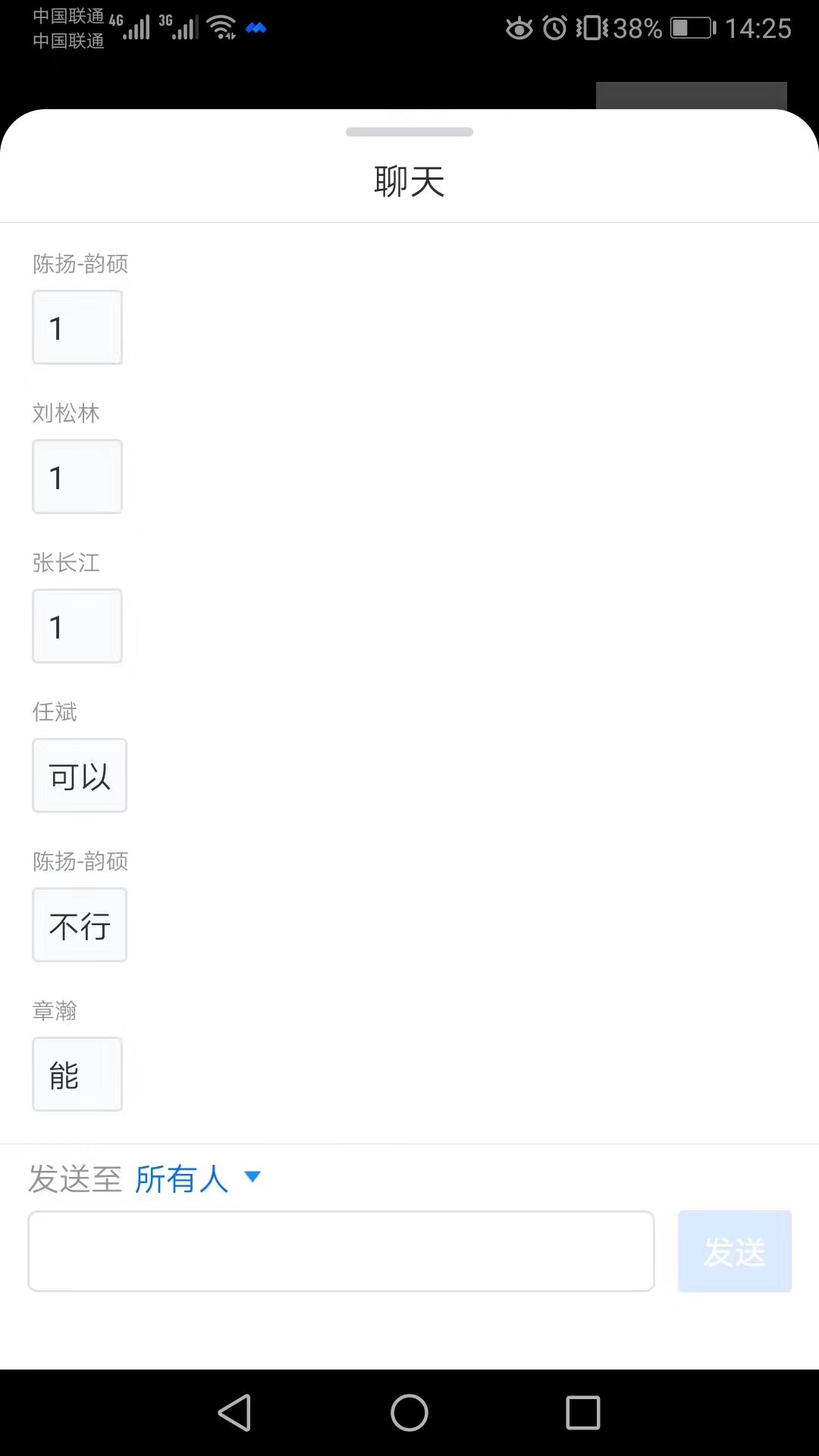Open the 发送至 所有人 recipient dropdown

(197, 1178)
